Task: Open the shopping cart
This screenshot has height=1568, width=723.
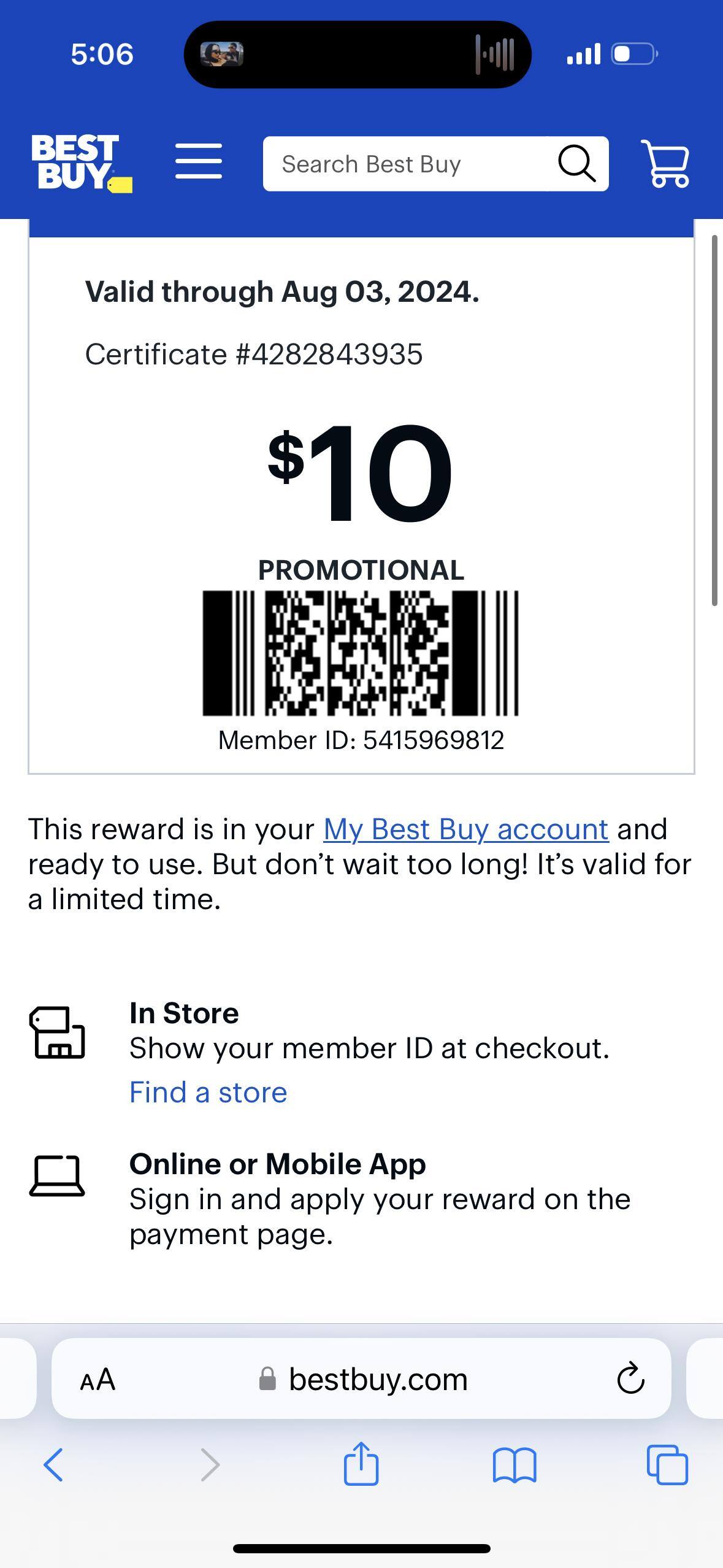Action: pyautogui.click(x=666, y=163)
